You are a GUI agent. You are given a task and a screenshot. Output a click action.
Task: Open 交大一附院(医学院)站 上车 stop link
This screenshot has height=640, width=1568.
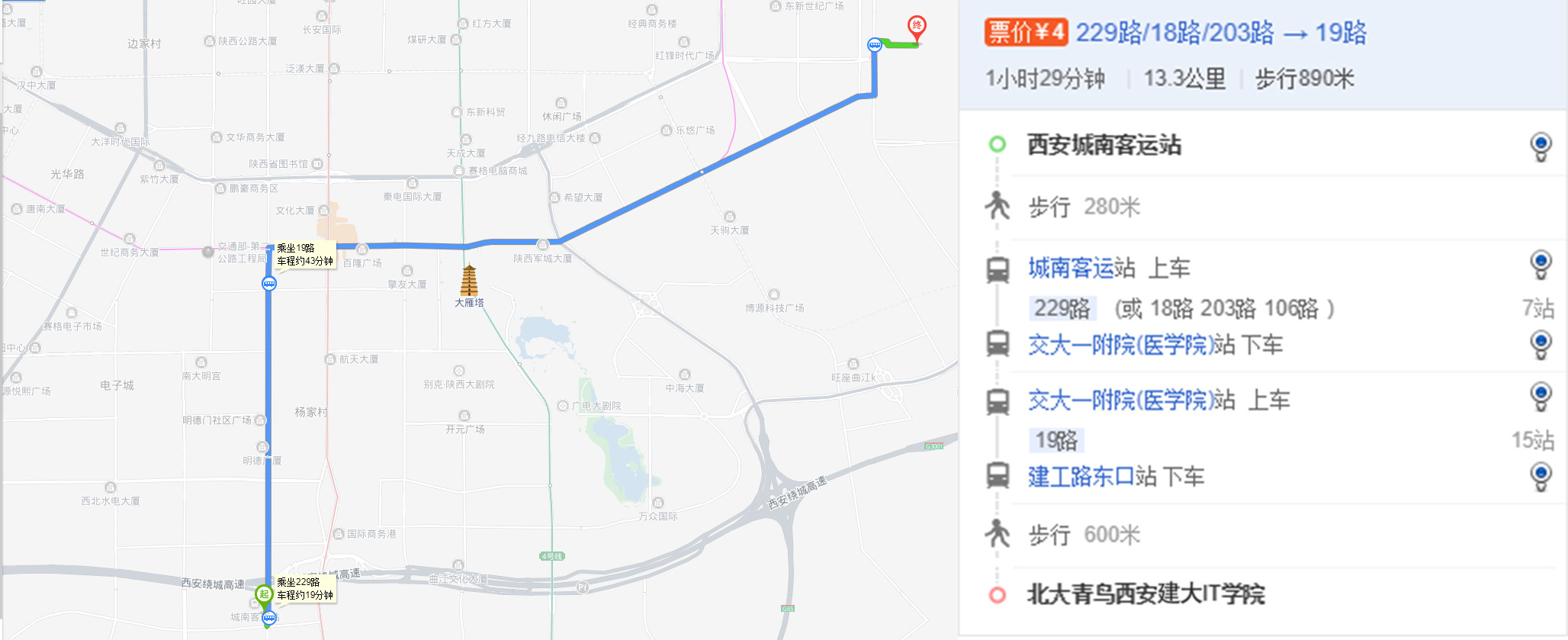click(x=1131, y=400)
